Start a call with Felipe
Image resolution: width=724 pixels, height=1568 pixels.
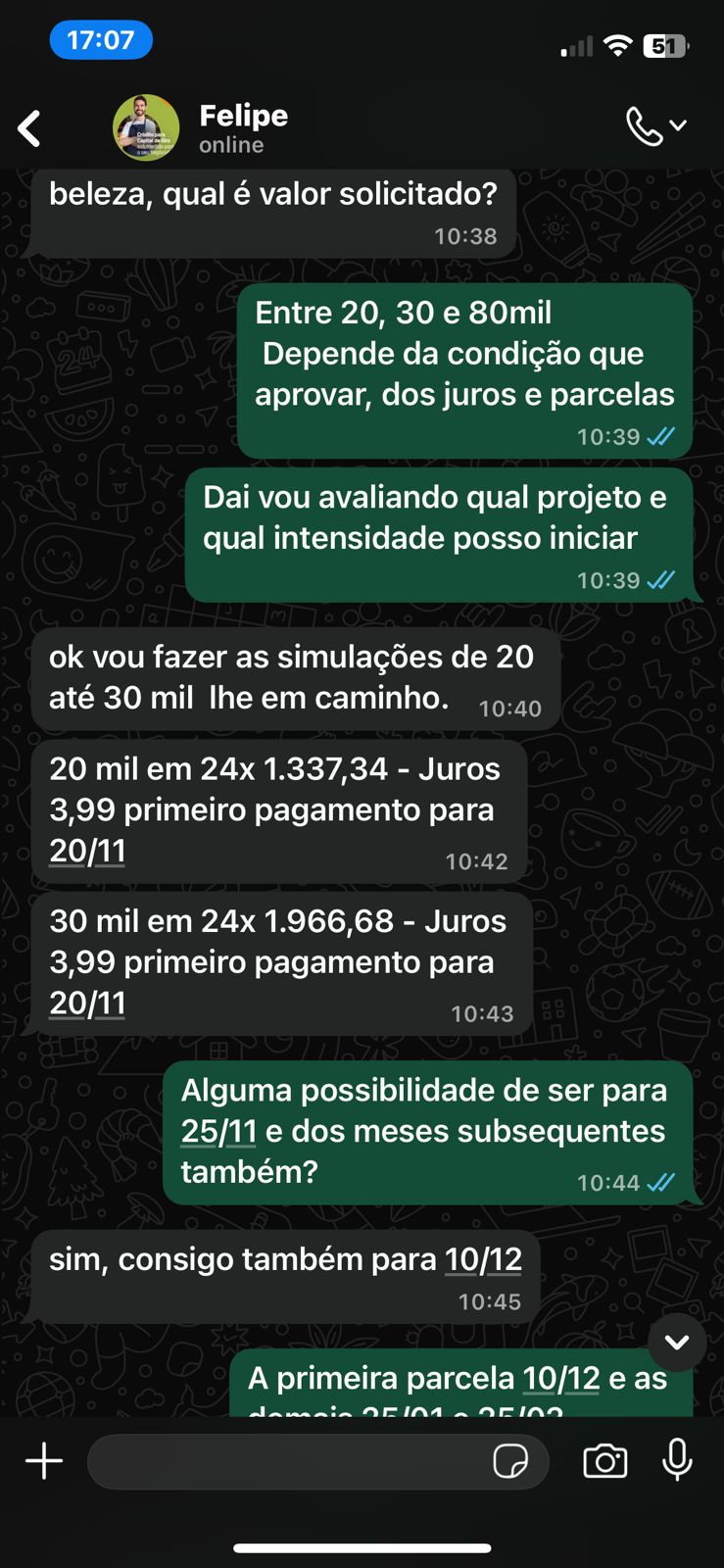(x=645, y=126)
